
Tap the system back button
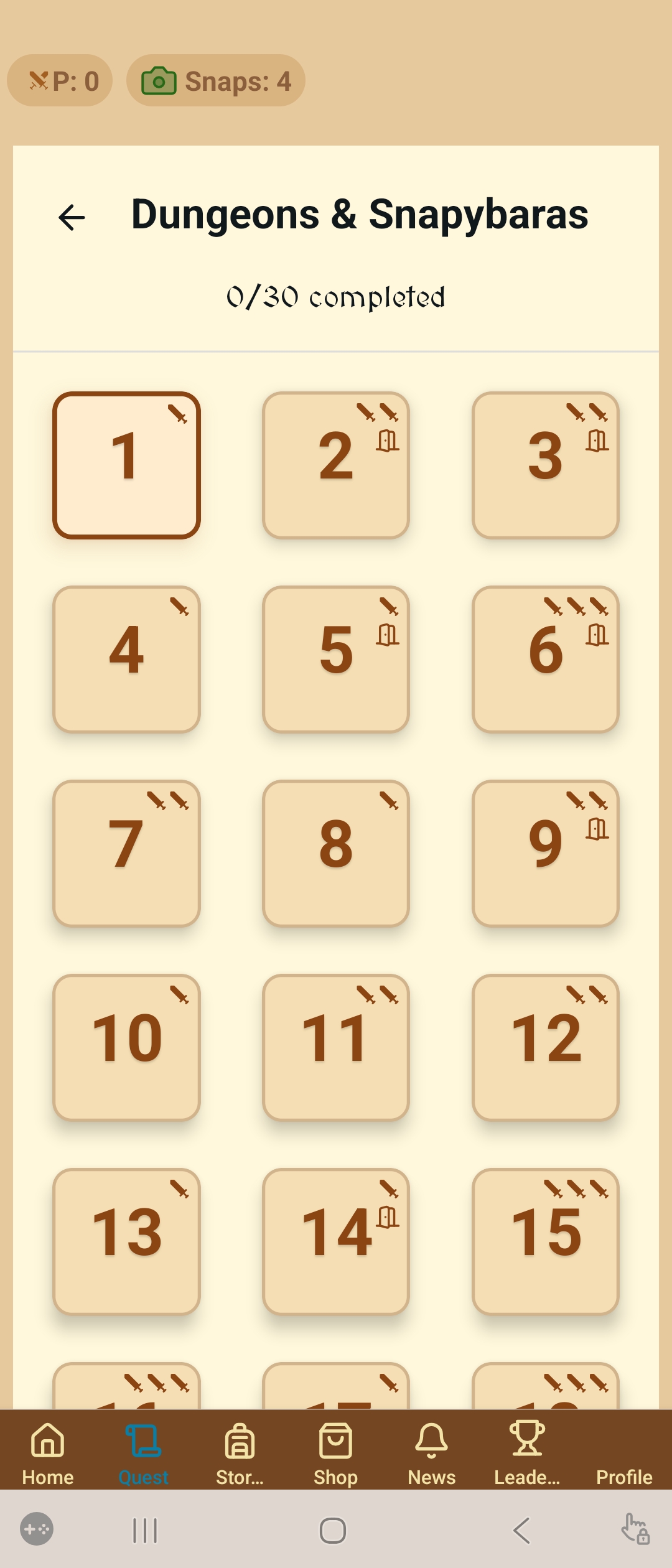click(521, 1530)
